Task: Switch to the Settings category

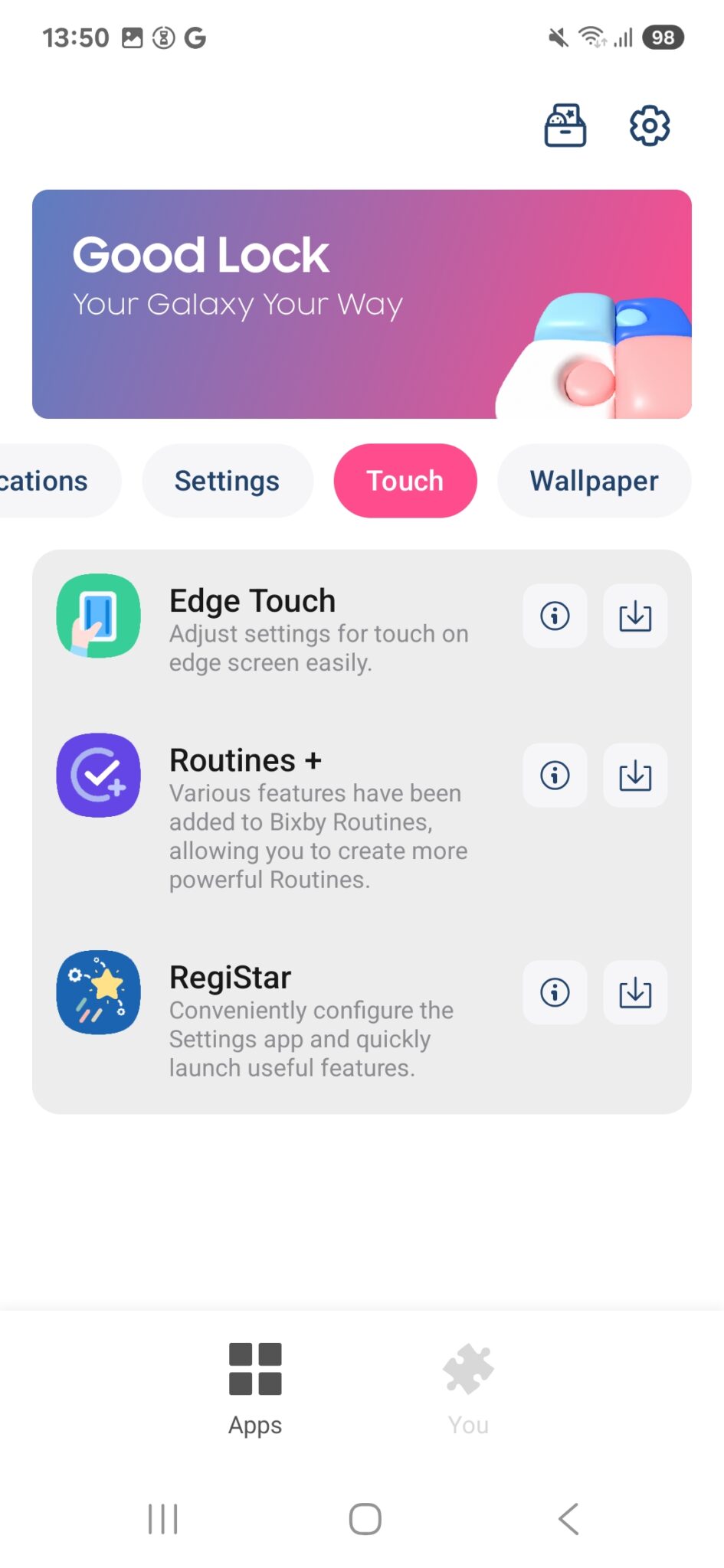Action: 227,480
